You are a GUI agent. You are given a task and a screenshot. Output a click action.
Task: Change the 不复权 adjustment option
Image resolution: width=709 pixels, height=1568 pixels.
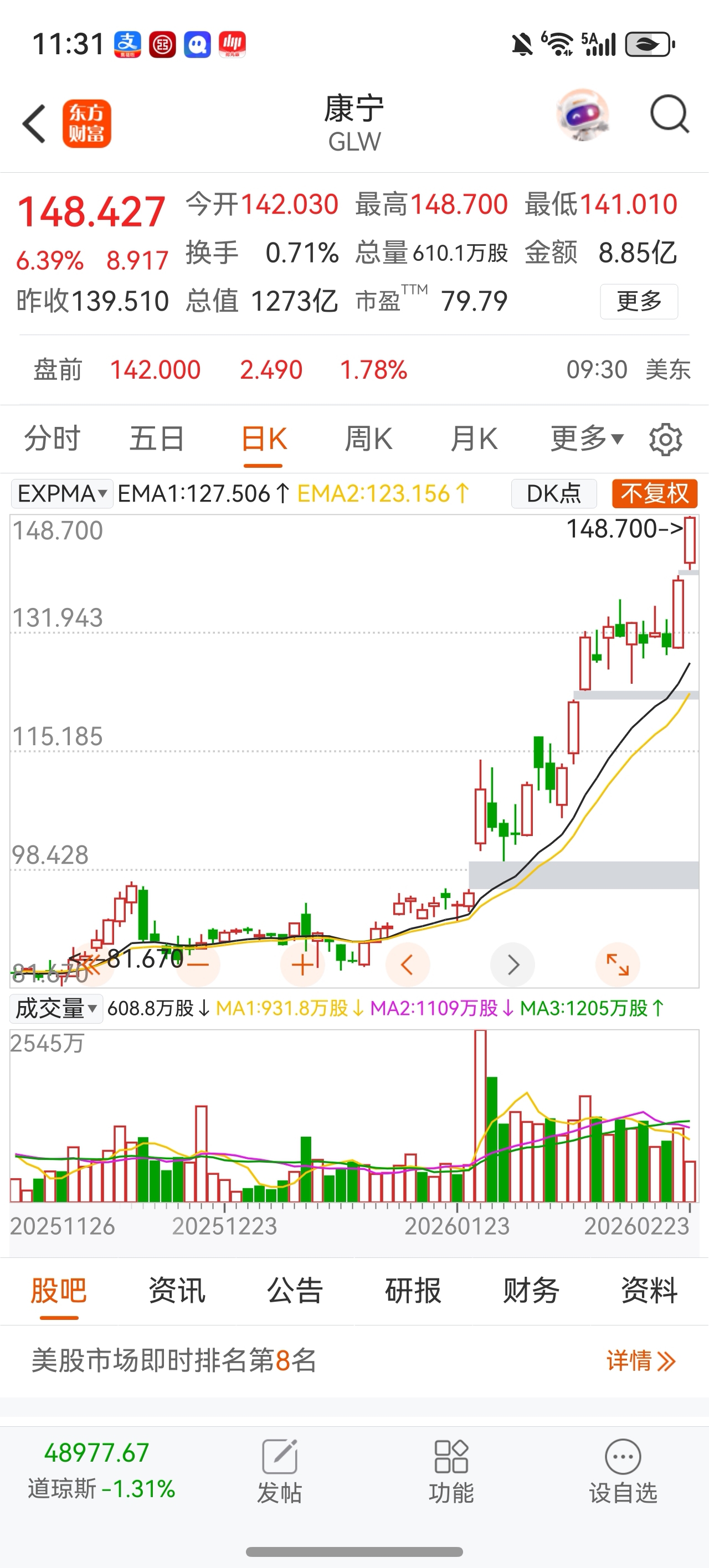click(654, 493)
